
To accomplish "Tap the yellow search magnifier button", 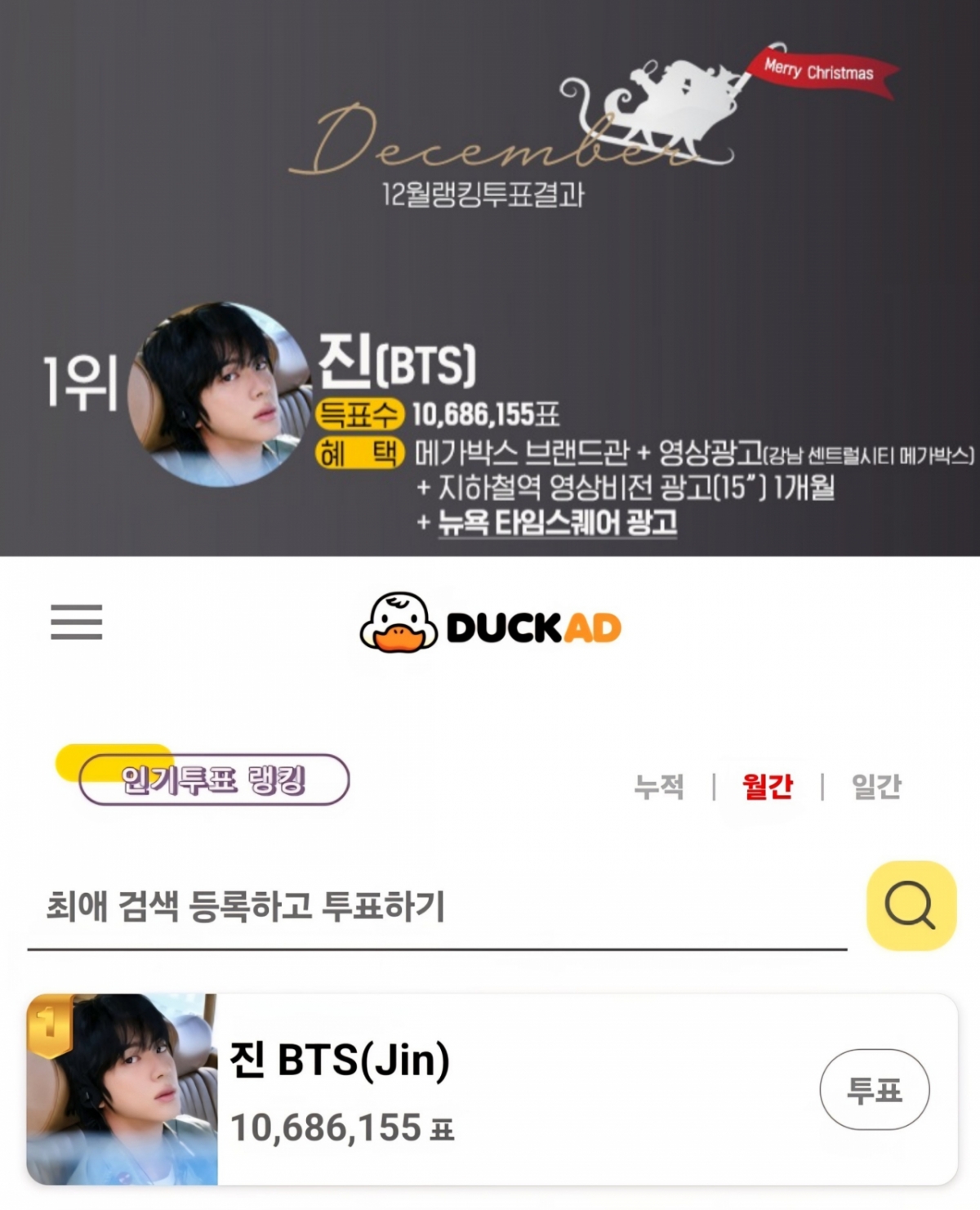I will (x=911, y=905).
